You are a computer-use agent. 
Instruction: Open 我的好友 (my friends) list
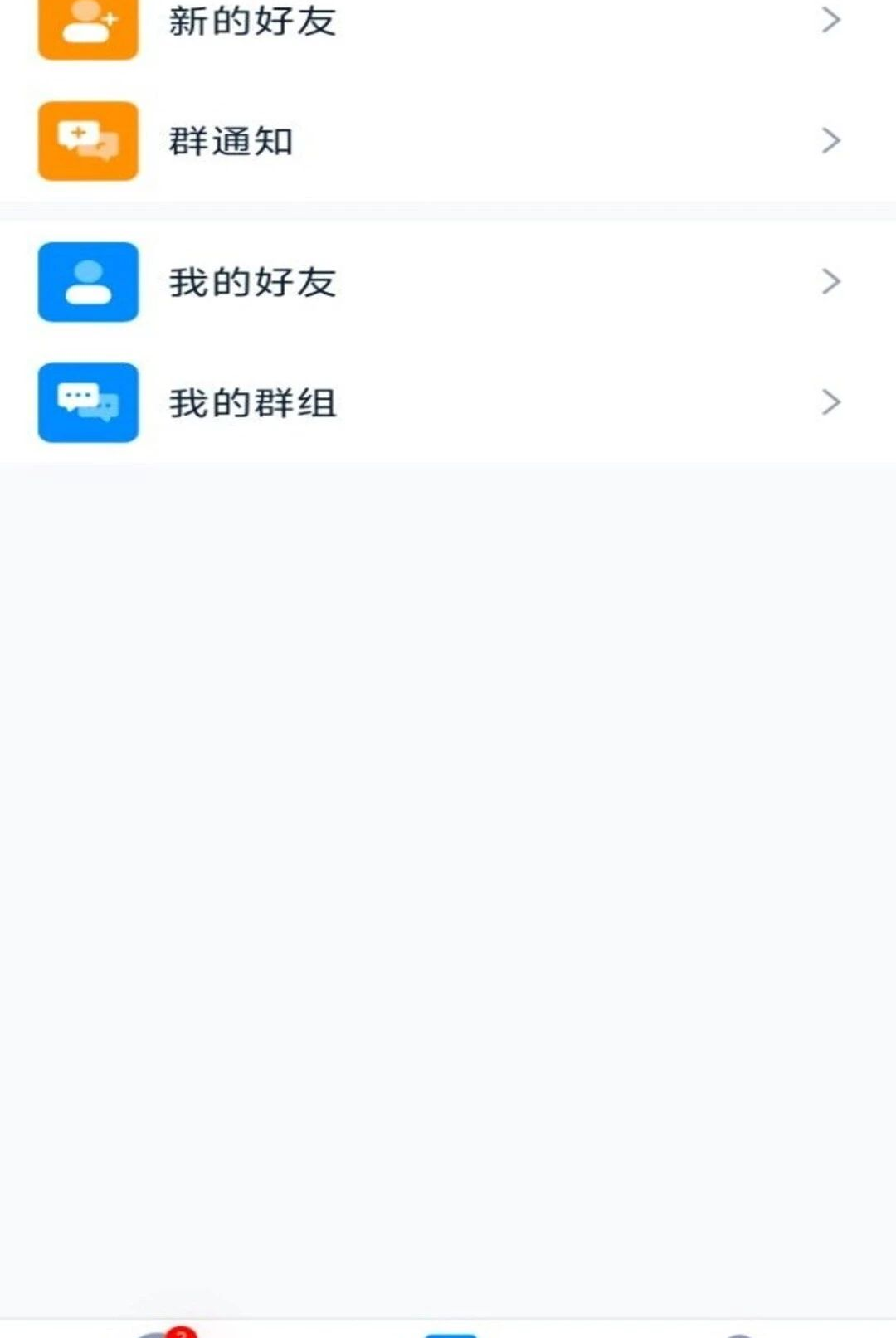coord(448,282)
